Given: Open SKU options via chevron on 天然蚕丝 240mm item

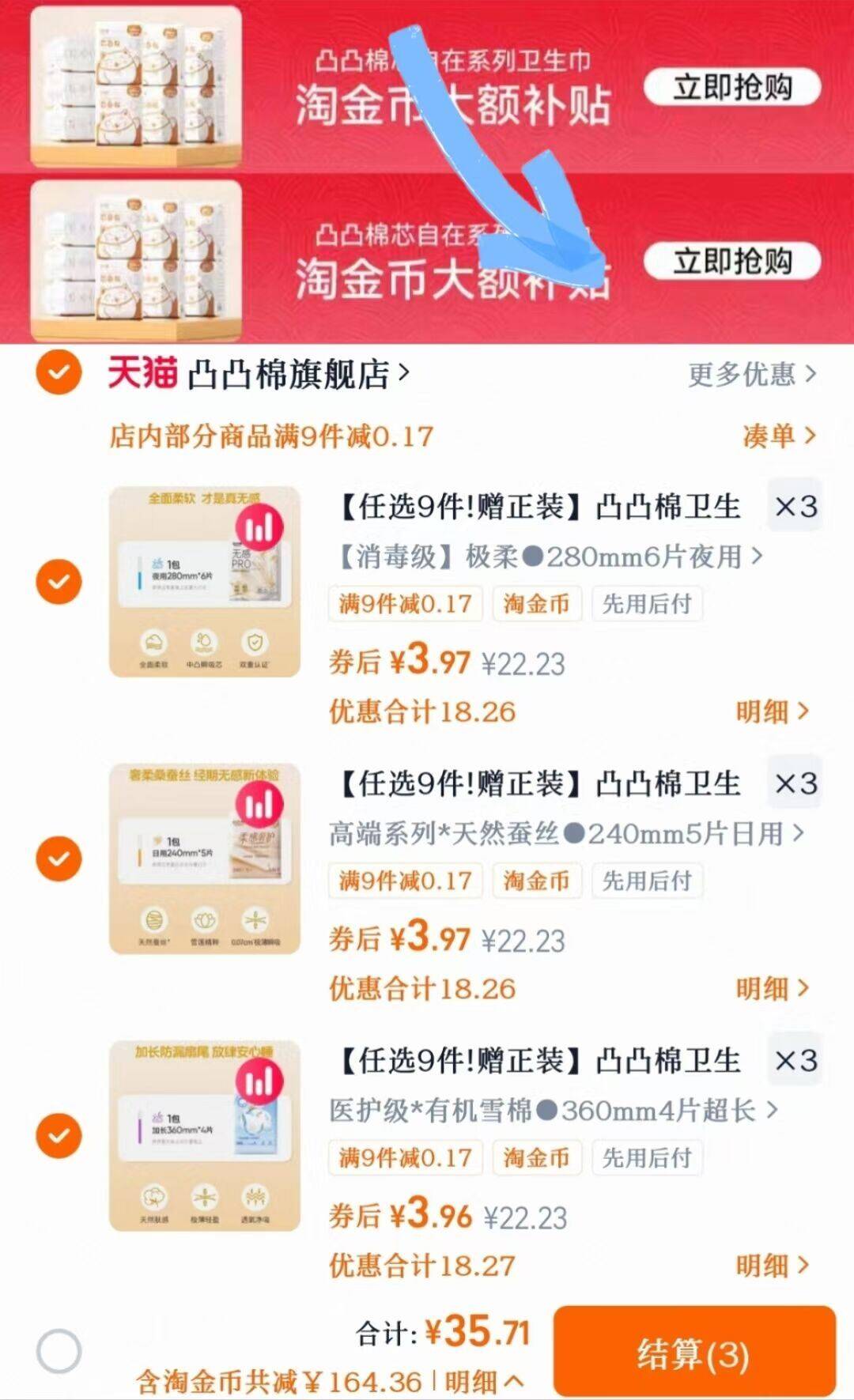Looking at the screenshot, I should click(x=799, y=832).
